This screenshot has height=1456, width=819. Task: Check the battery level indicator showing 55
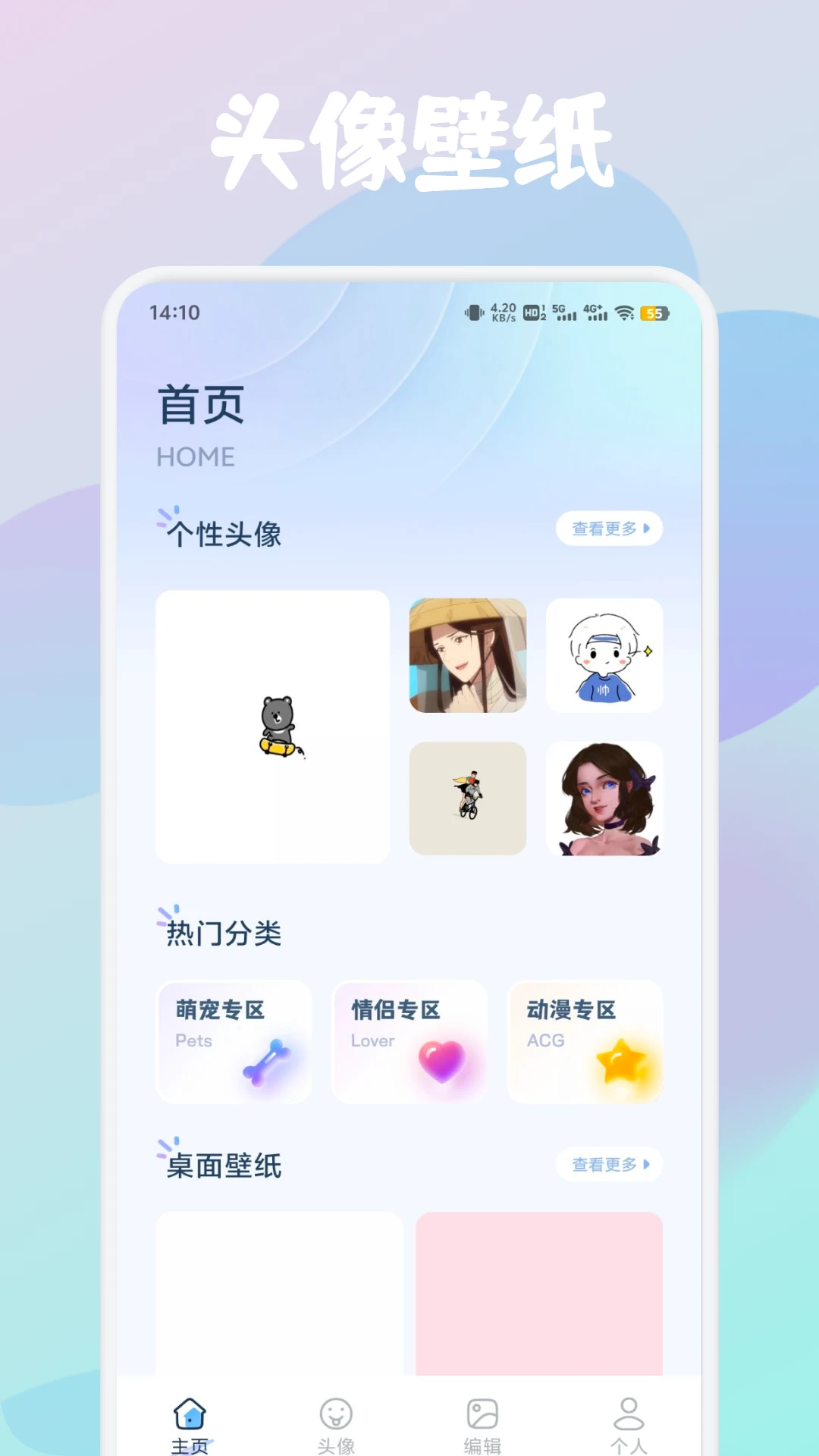pos(654,311)
